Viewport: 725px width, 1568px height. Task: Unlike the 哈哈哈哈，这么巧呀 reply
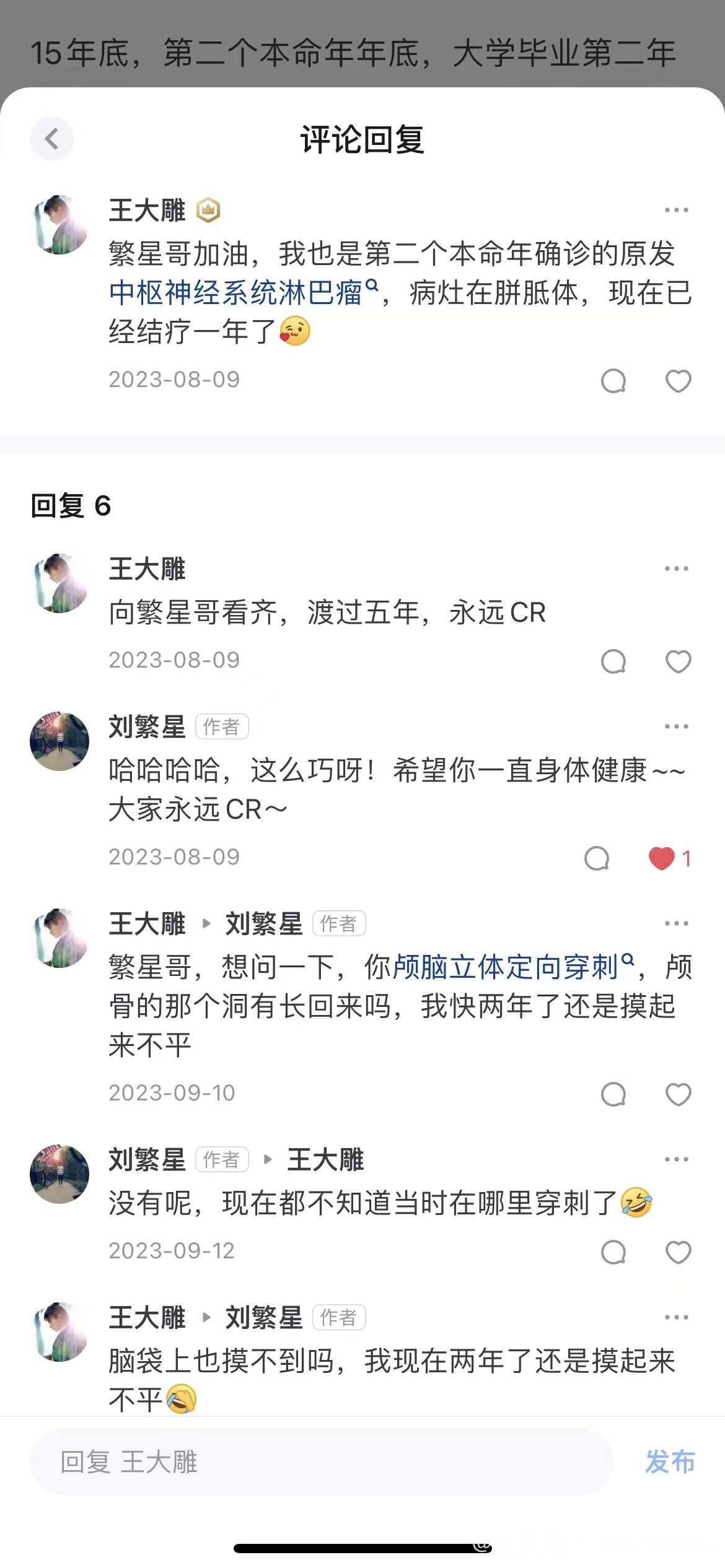click(662, 858)
